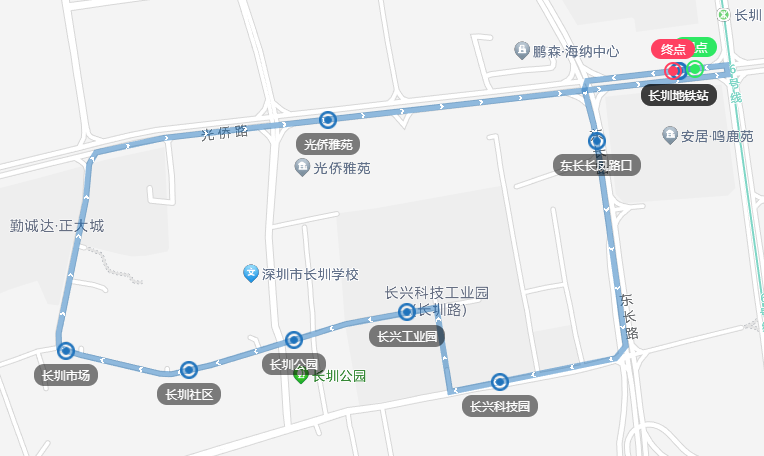Select the 长圳公园 bus stop marker
The image size is (764, 456).
coord(294,340)
